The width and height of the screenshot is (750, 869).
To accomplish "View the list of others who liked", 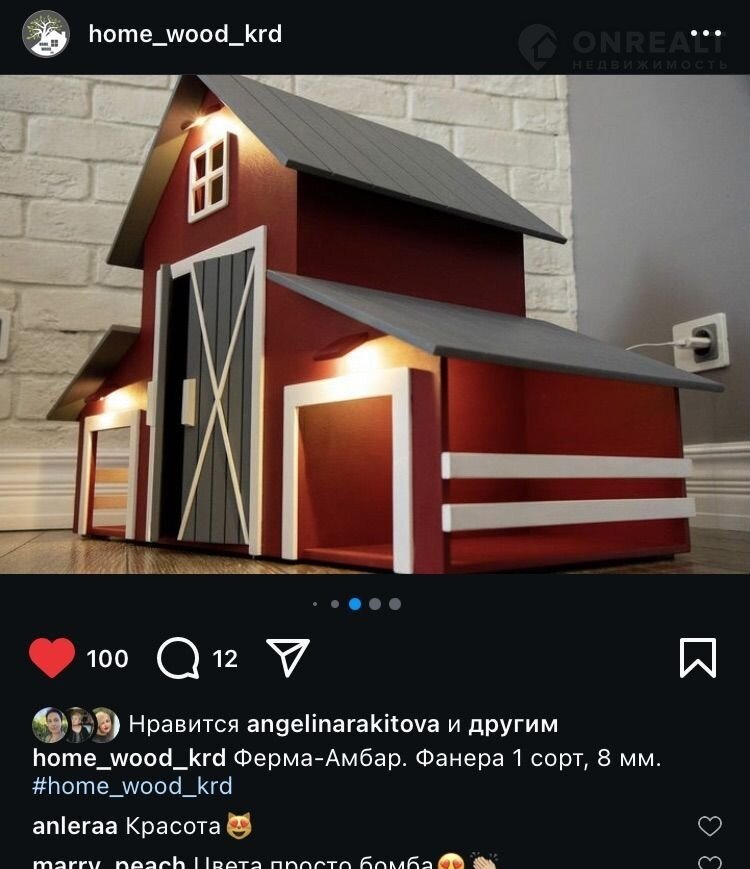I will [513, 724].
